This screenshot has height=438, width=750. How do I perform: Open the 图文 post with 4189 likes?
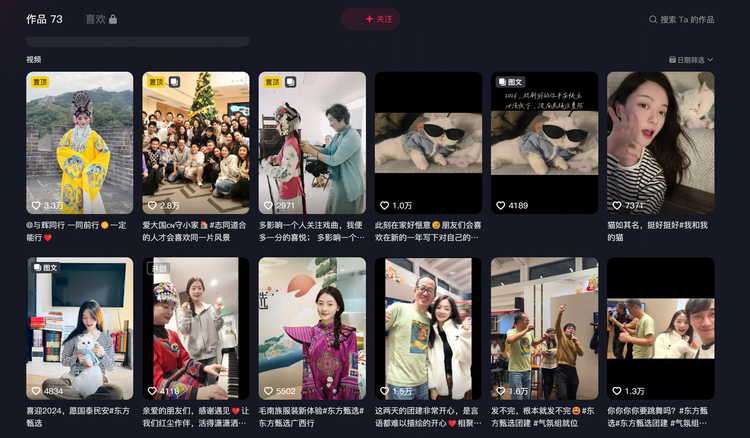click(x=545, y=142)
